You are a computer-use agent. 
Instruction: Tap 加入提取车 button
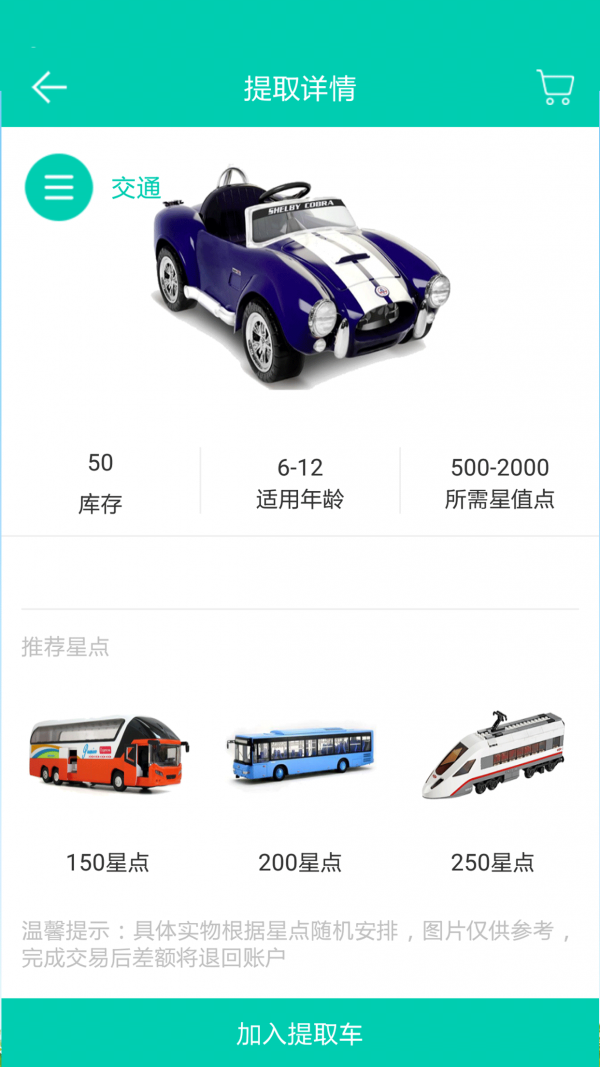tap(300, 1032)
